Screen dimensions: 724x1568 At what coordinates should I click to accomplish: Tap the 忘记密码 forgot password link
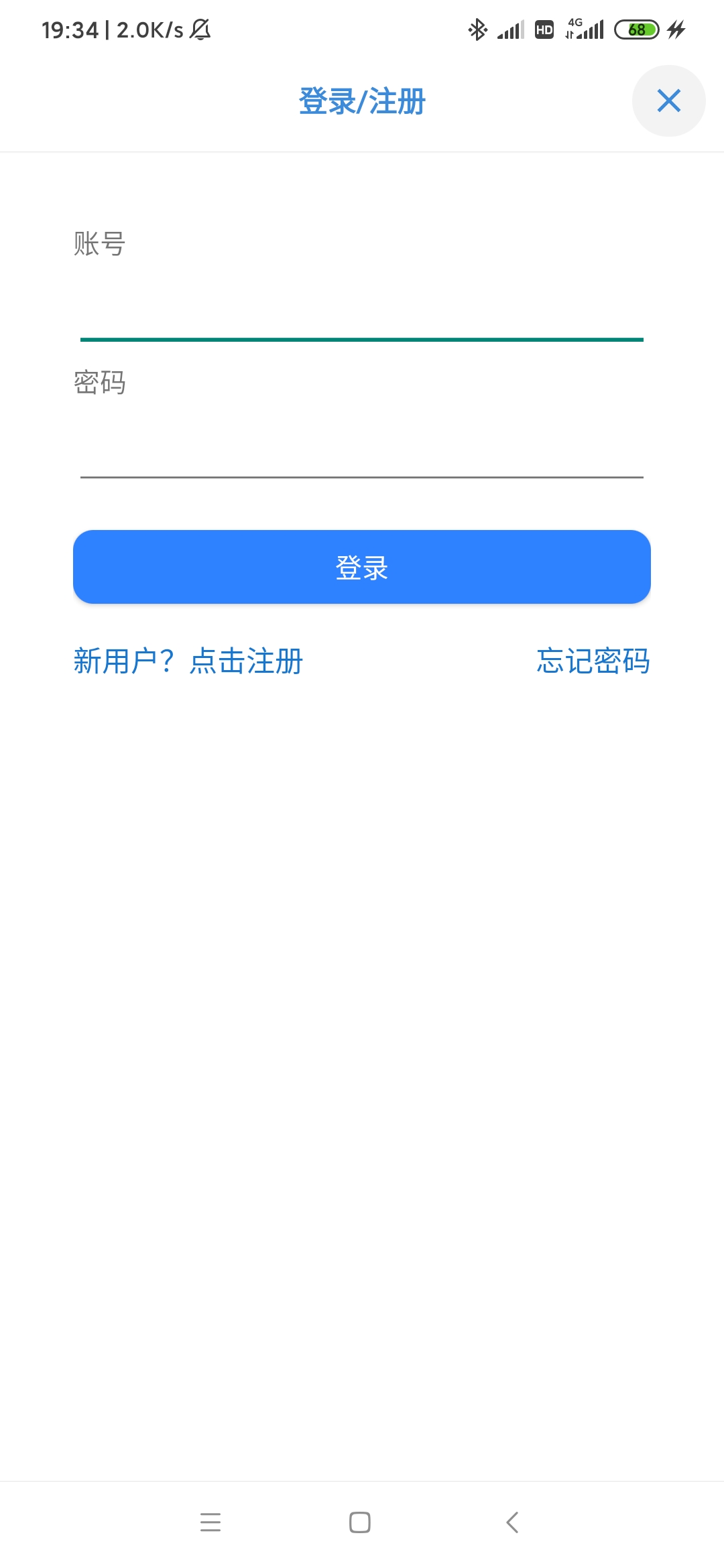pyautogui.click(x=592, y=661)
